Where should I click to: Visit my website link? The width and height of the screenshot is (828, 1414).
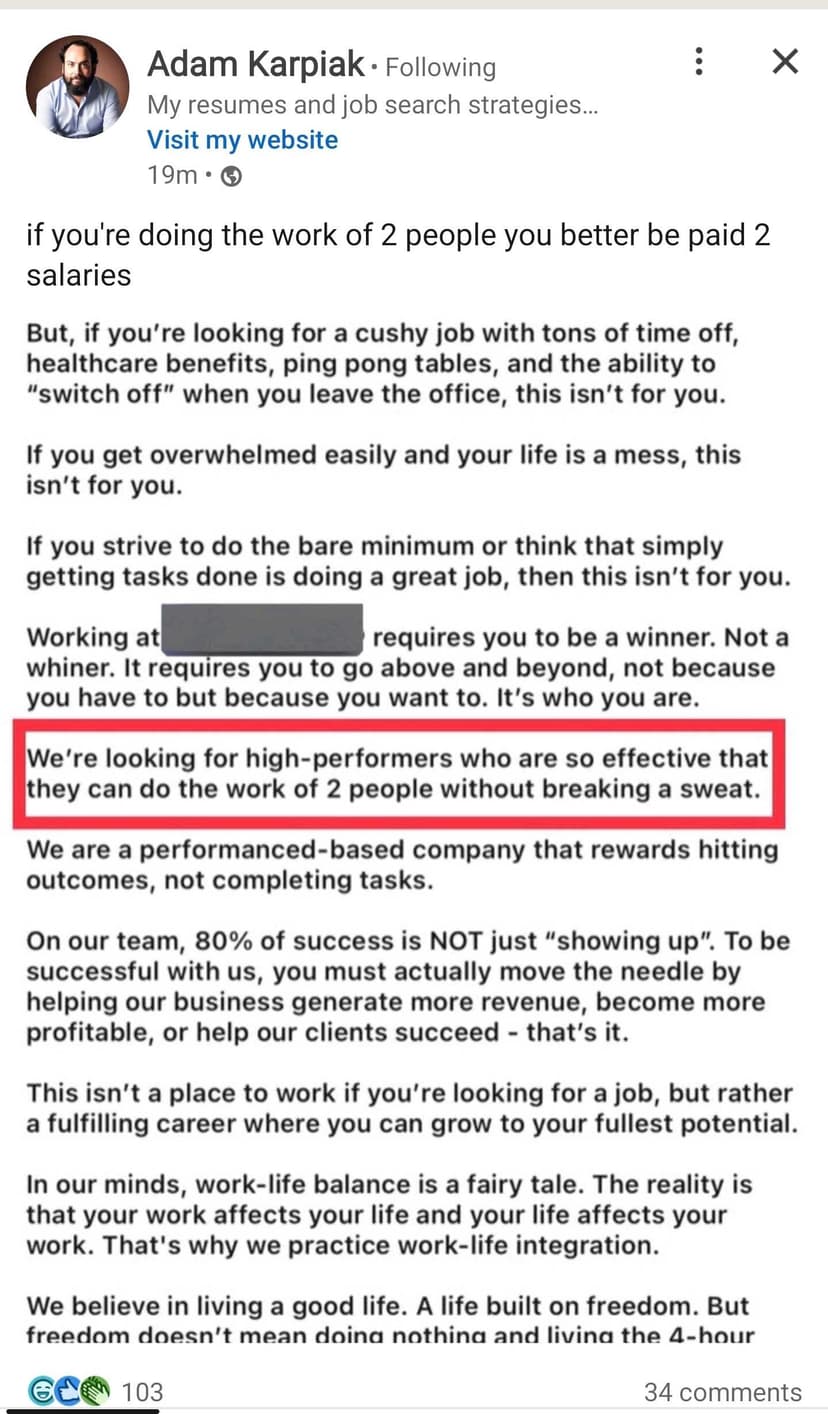pos(242,139)
